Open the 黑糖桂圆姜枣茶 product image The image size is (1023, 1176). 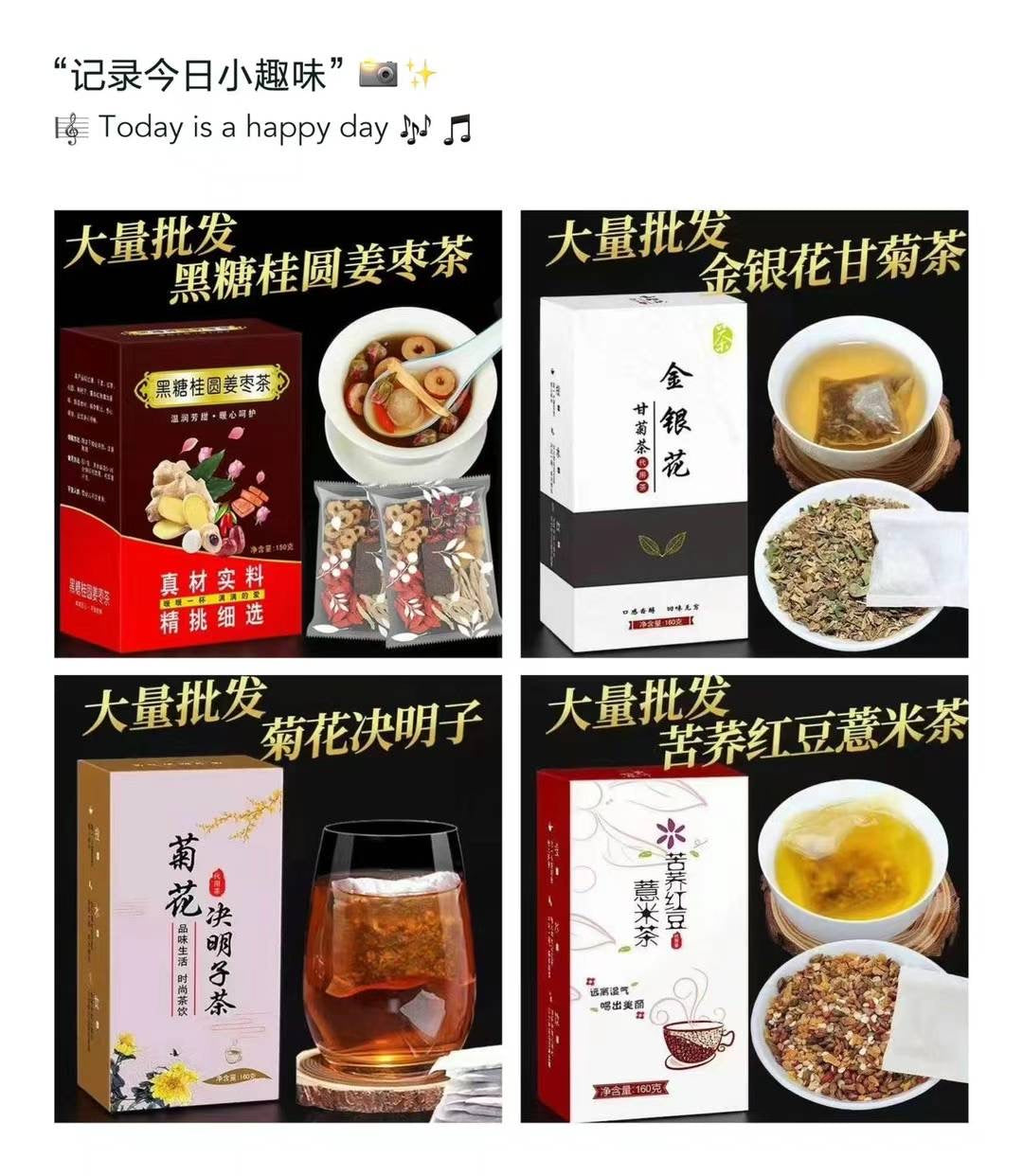(278, 434)
